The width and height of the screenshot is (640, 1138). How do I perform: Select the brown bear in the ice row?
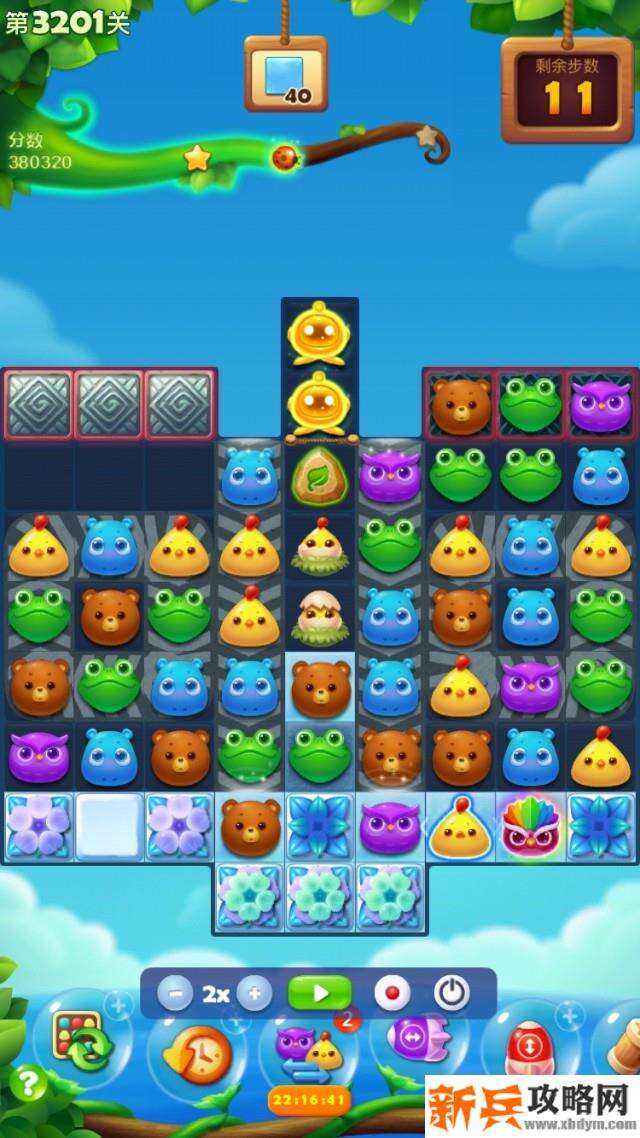coord(250,826)
